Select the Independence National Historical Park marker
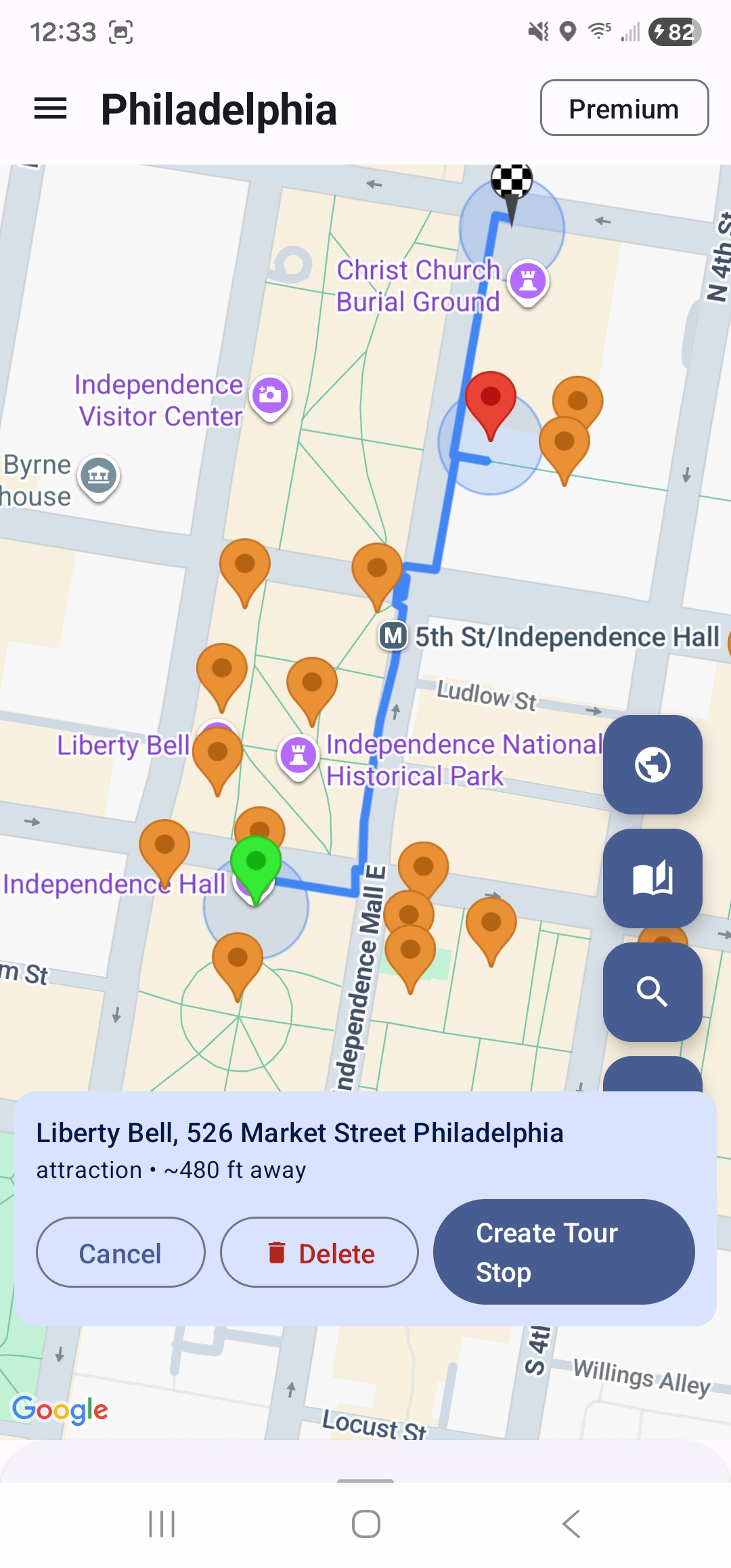731x1568 pixels. [298, 755]
